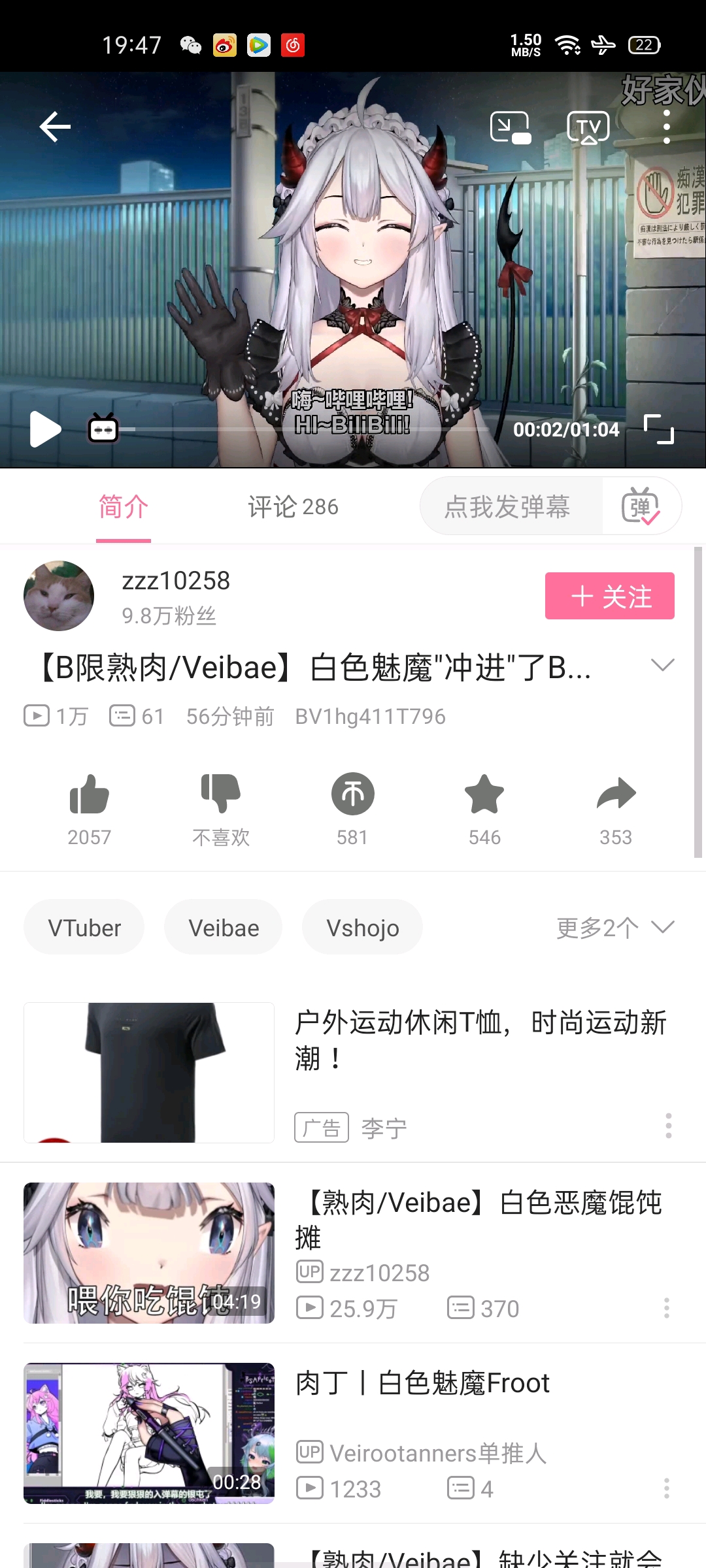Cast the video to TV
This screenshot has width=706, height=1568.
588,127
